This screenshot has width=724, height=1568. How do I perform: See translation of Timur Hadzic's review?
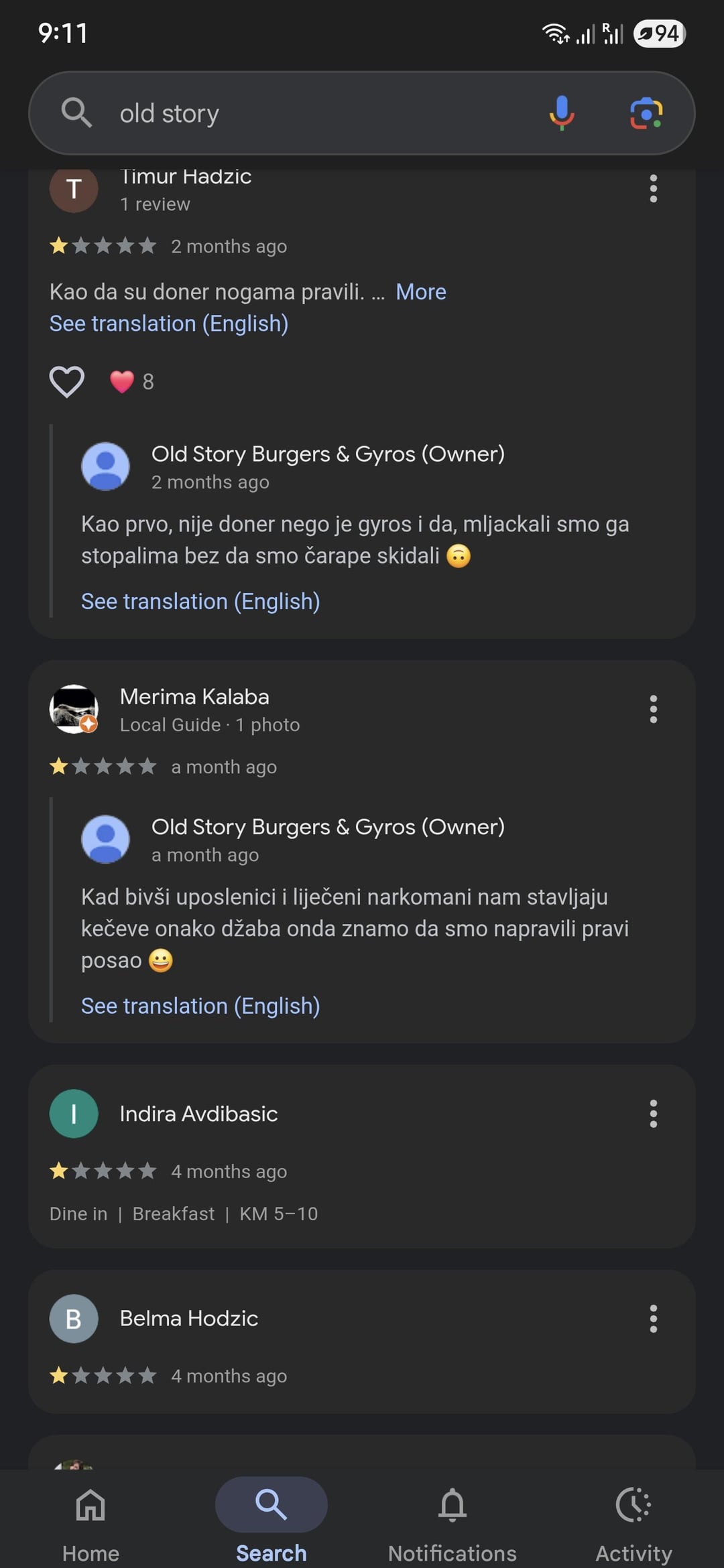click(169, 324)
